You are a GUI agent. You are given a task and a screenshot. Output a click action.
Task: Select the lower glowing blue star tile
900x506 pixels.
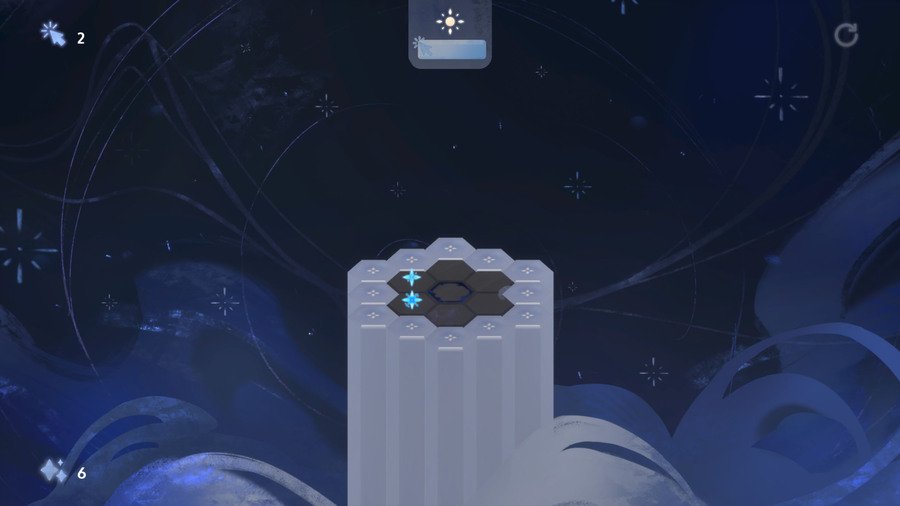click(412, 299)
